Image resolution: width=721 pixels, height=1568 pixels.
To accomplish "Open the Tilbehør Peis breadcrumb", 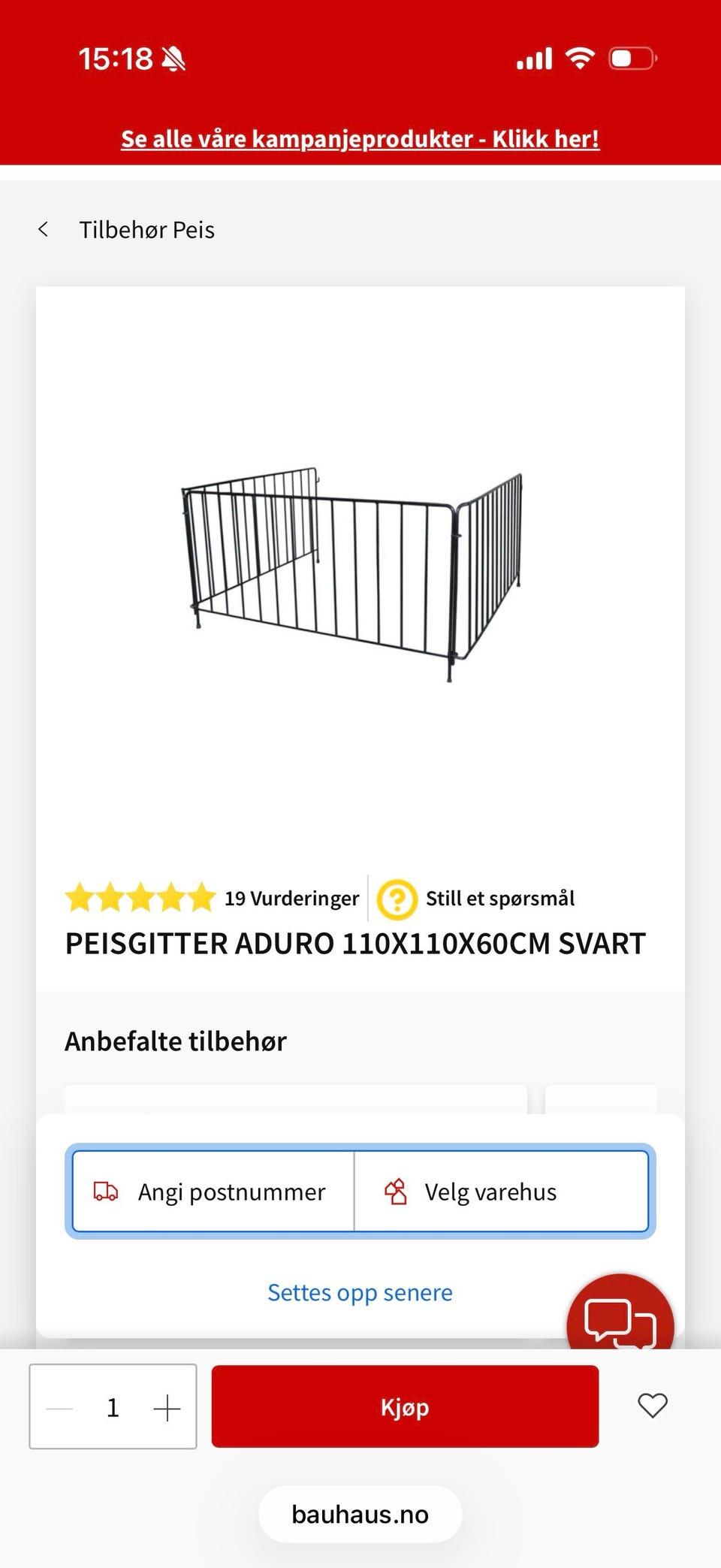I will [x=147, y=229].
